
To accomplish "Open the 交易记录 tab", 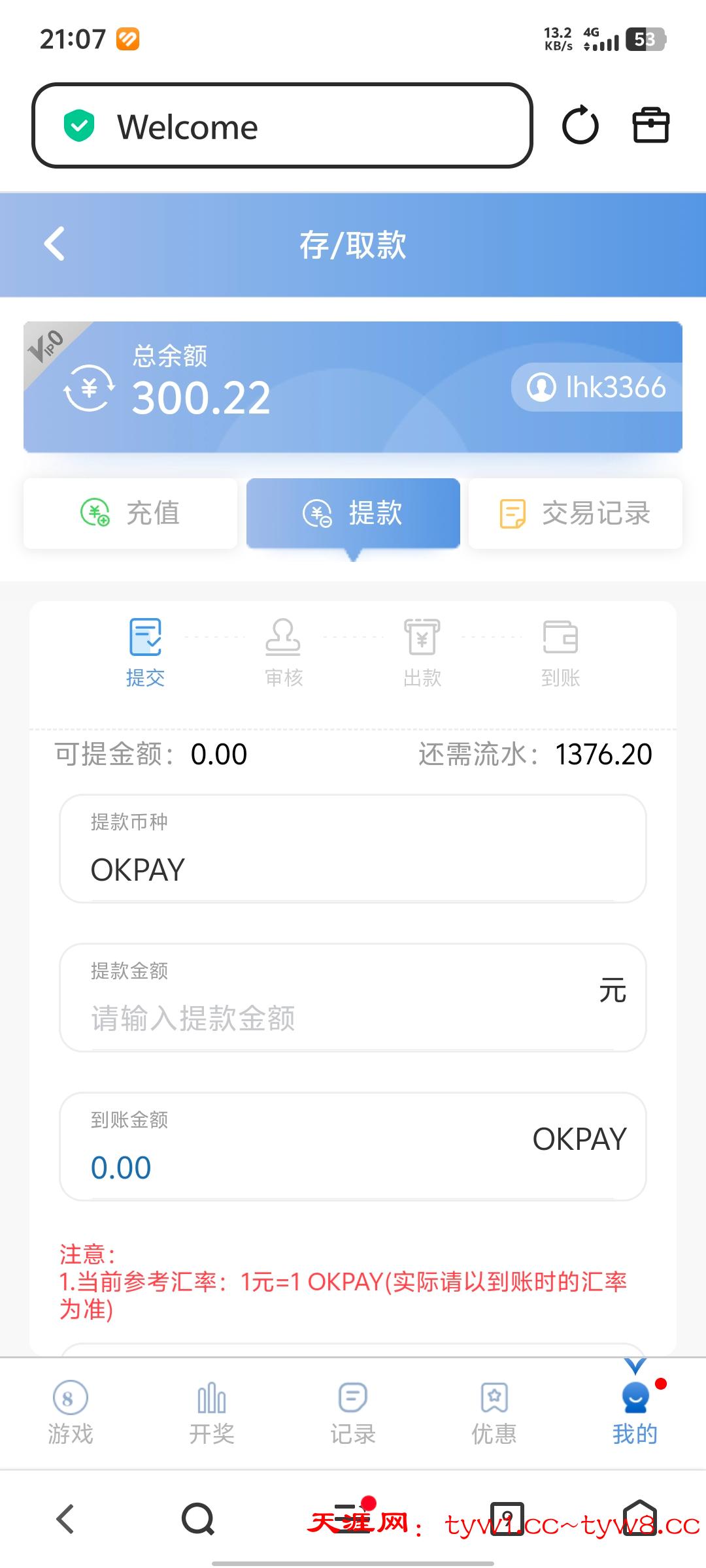I will point(575,514).
